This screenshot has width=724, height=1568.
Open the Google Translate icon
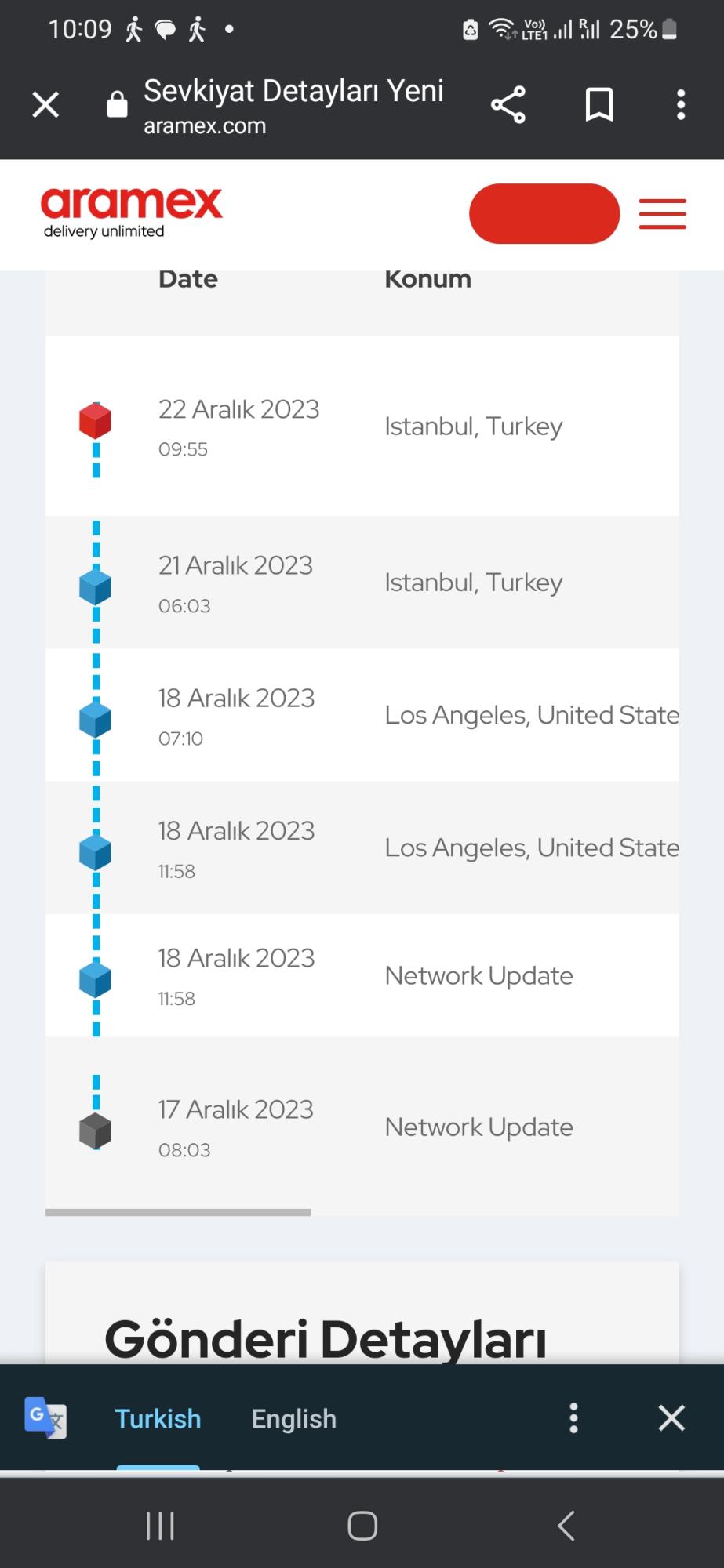pyautogui.click(x=45, y=1417)
